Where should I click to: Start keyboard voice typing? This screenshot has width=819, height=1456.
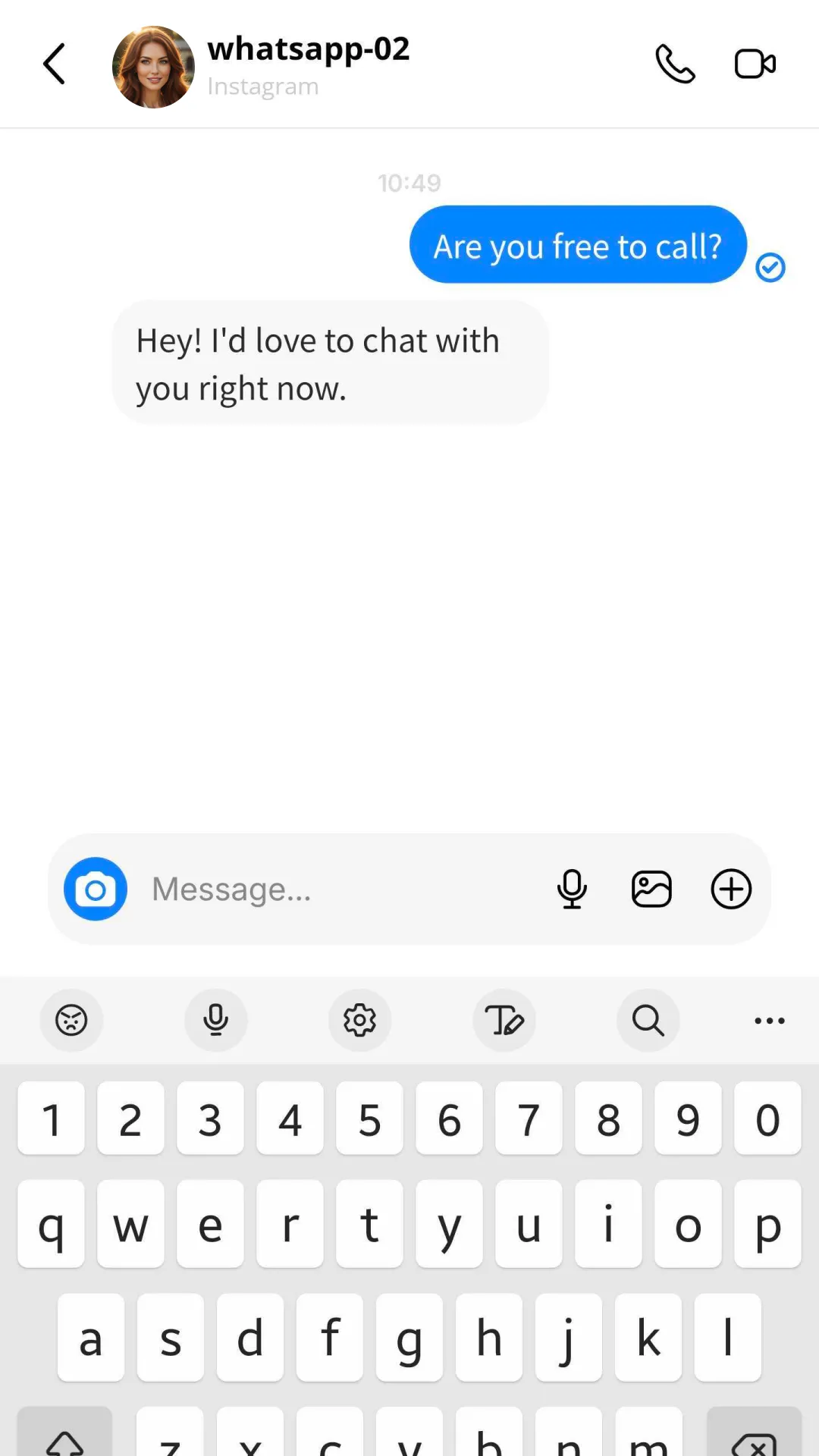215,1020
